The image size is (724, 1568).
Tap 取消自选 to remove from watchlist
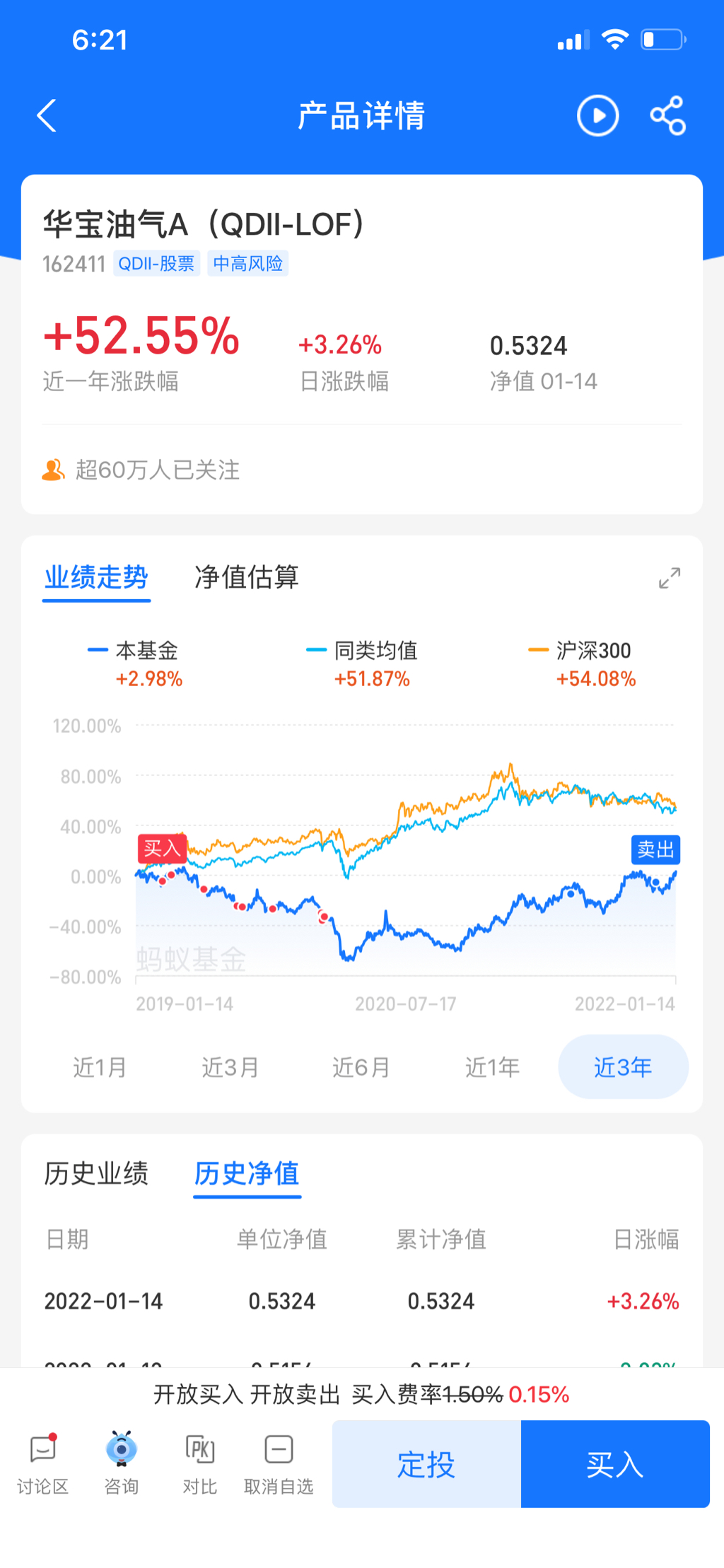click(279, 1464)
